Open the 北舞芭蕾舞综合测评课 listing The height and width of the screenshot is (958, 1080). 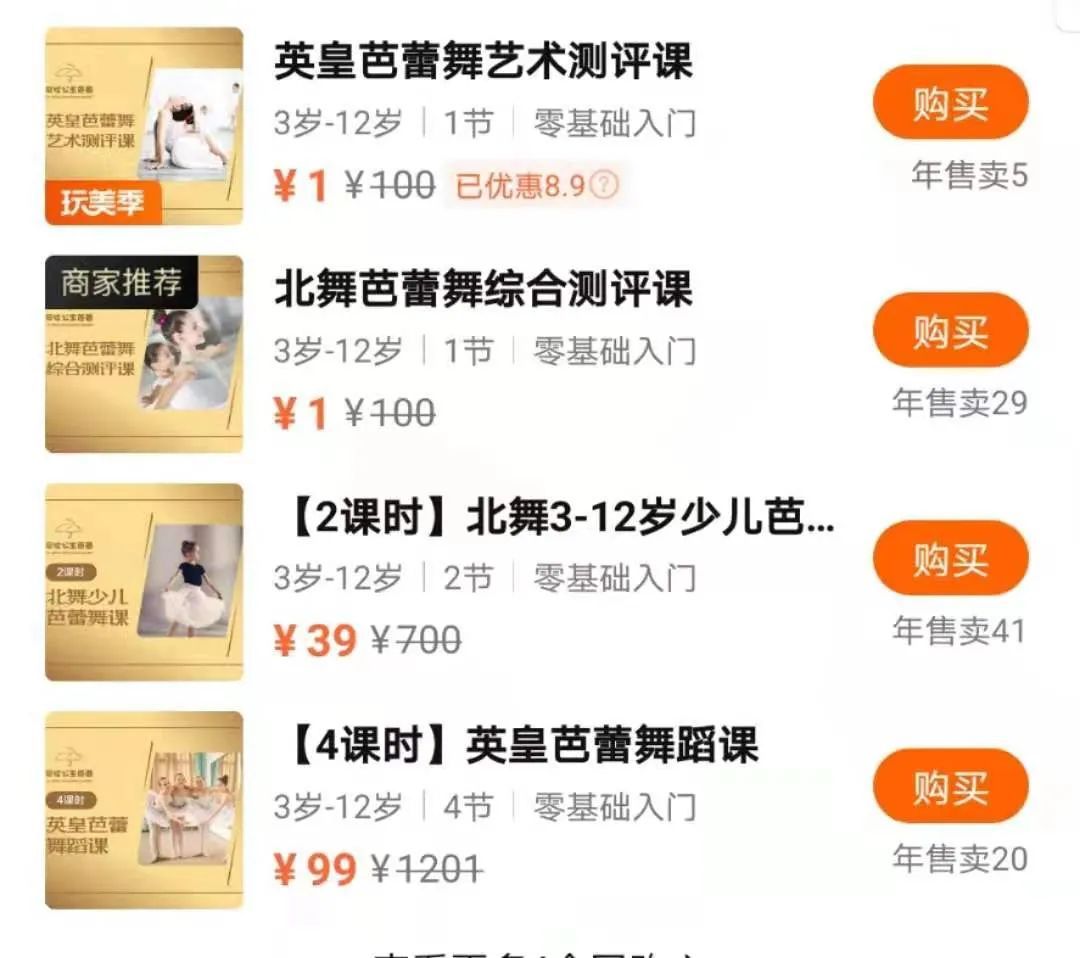(483, 290)
